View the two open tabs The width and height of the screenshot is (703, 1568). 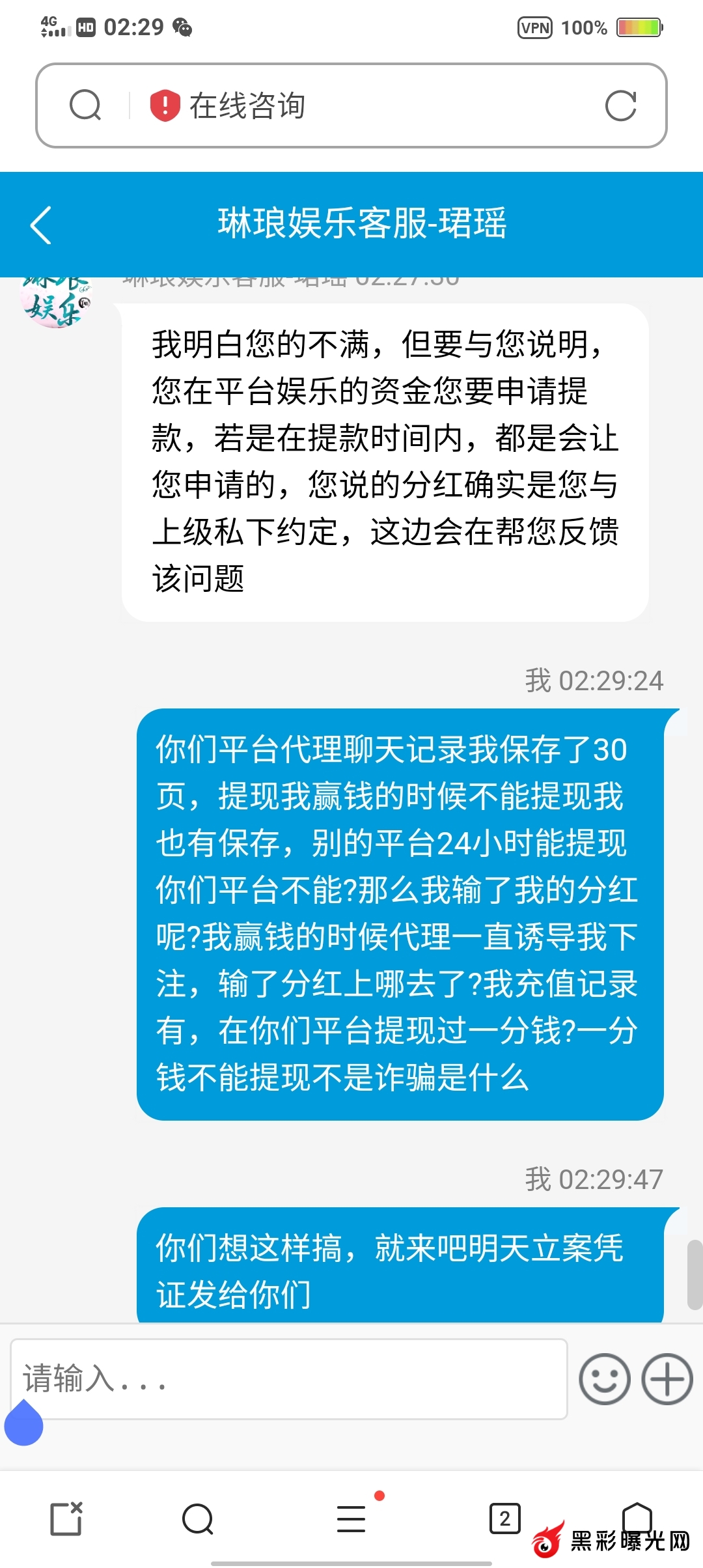[504, 1519]
